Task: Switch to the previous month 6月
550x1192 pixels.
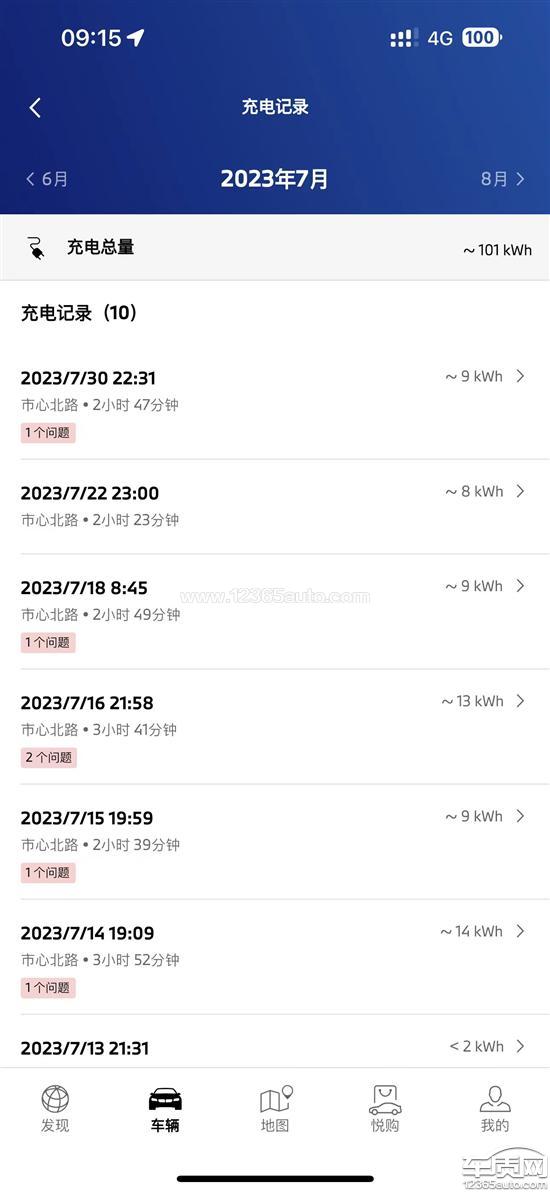Action: coord(46,179)
